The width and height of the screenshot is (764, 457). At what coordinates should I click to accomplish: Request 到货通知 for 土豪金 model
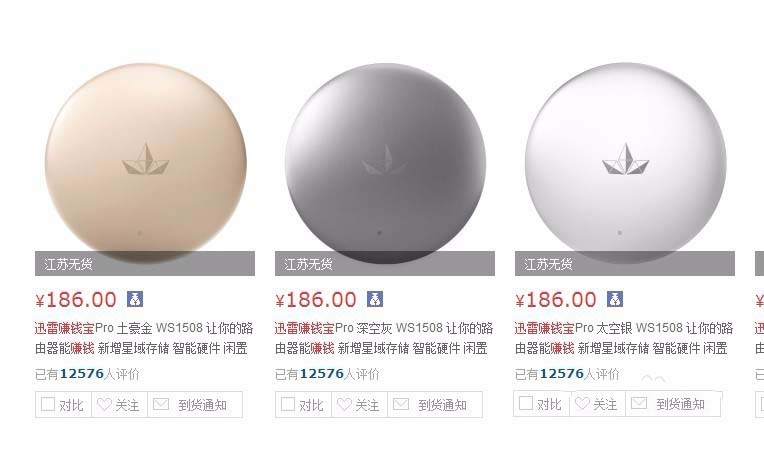tap(193, 405)
